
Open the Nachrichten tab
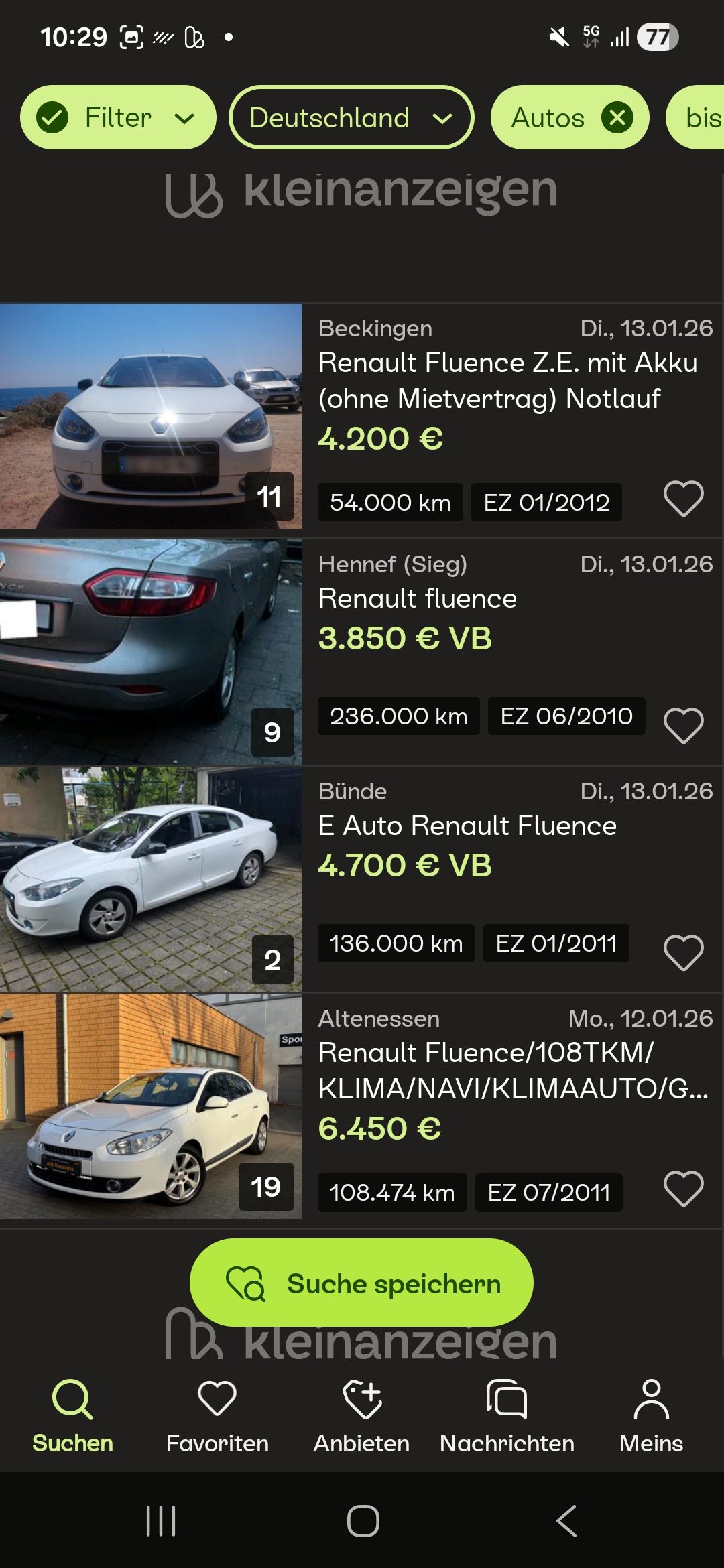coord(507,1417)
